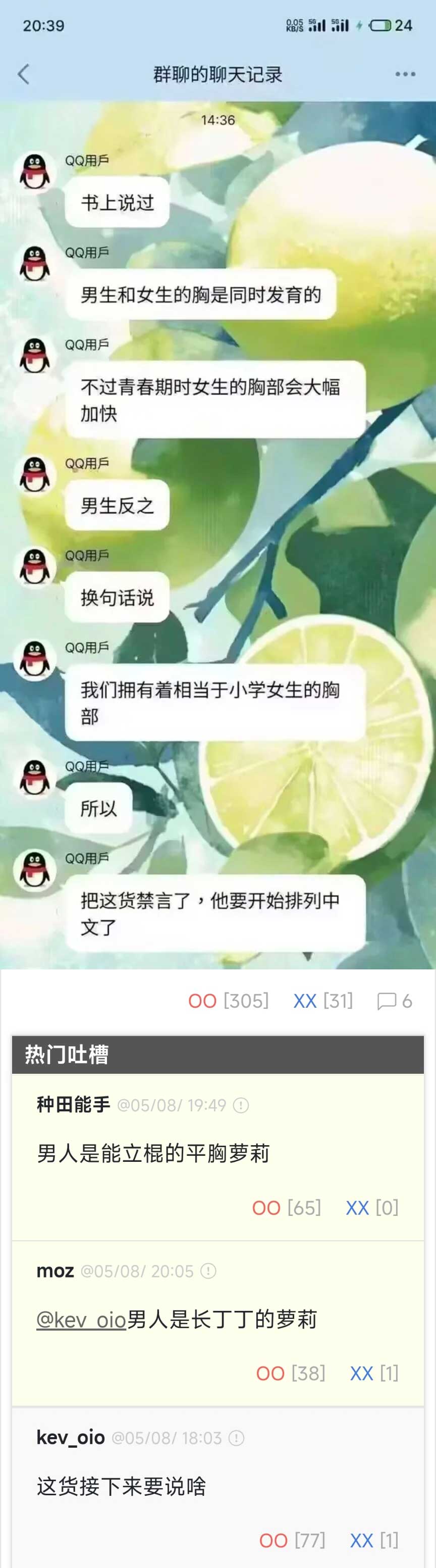Report the comment by moz
Viewport: 436px width, 1568px height.
208,1271
